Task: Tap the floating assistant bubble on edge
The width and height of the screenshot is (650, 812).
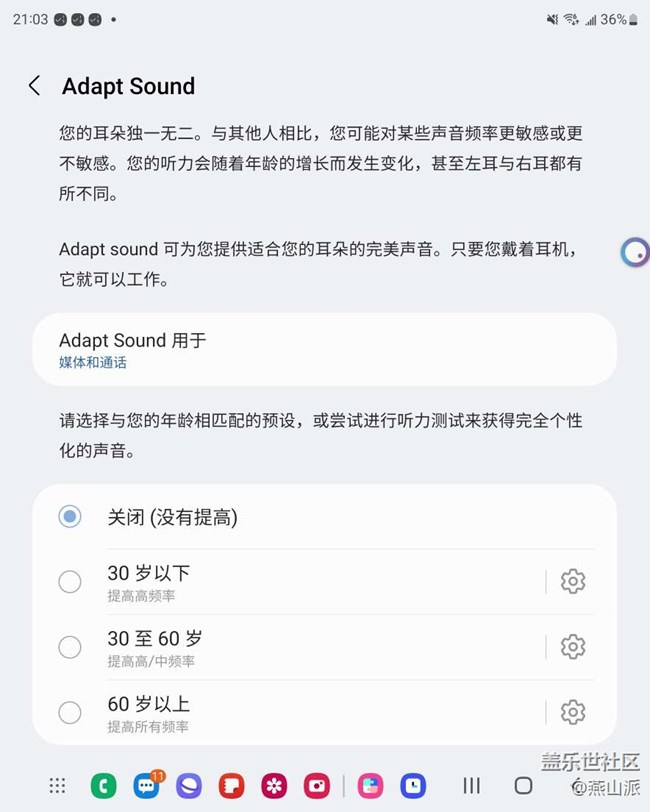Action: 635,253
